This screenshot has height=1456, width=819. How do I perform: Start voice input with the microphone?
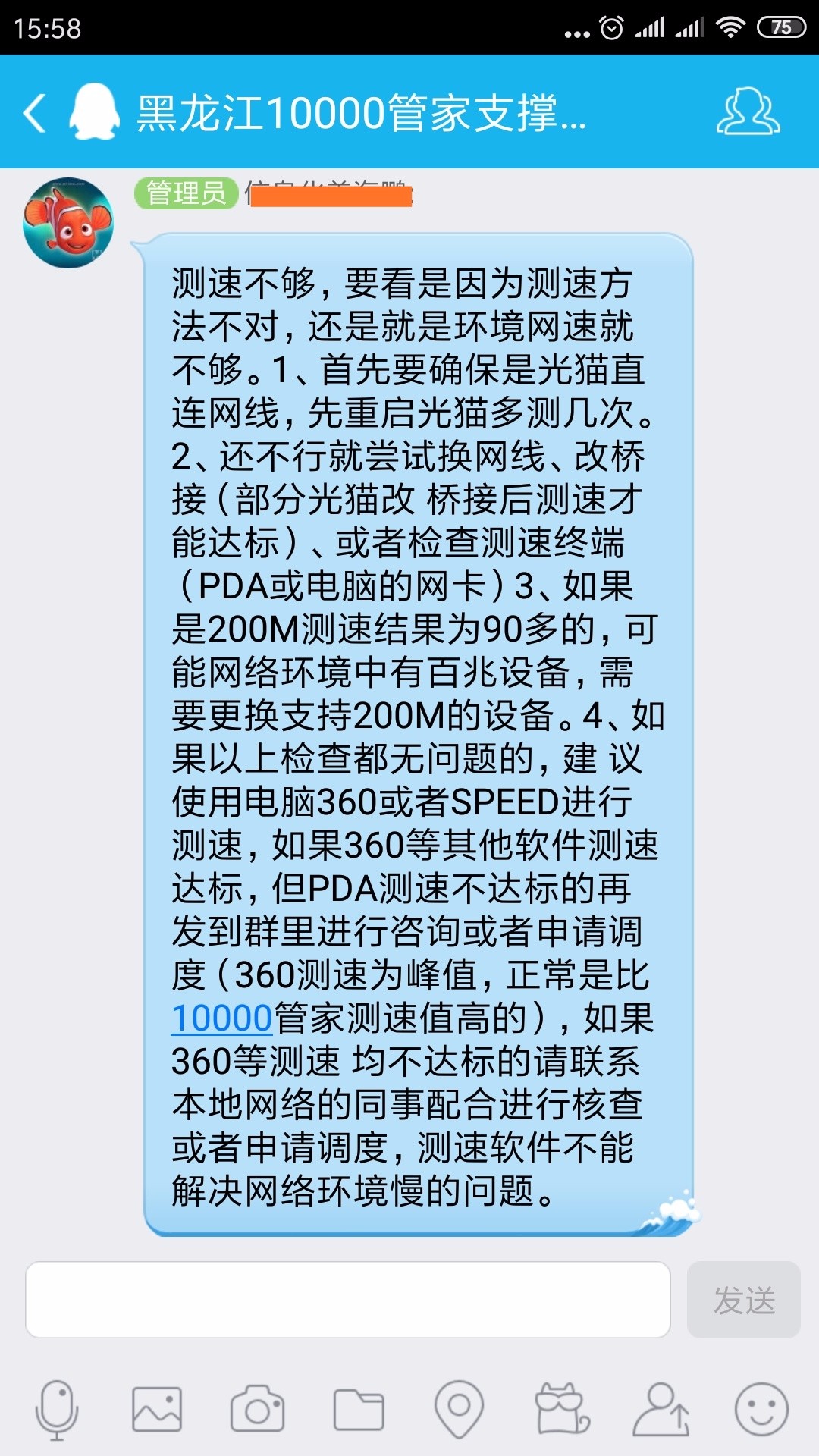pos(57,1409)
